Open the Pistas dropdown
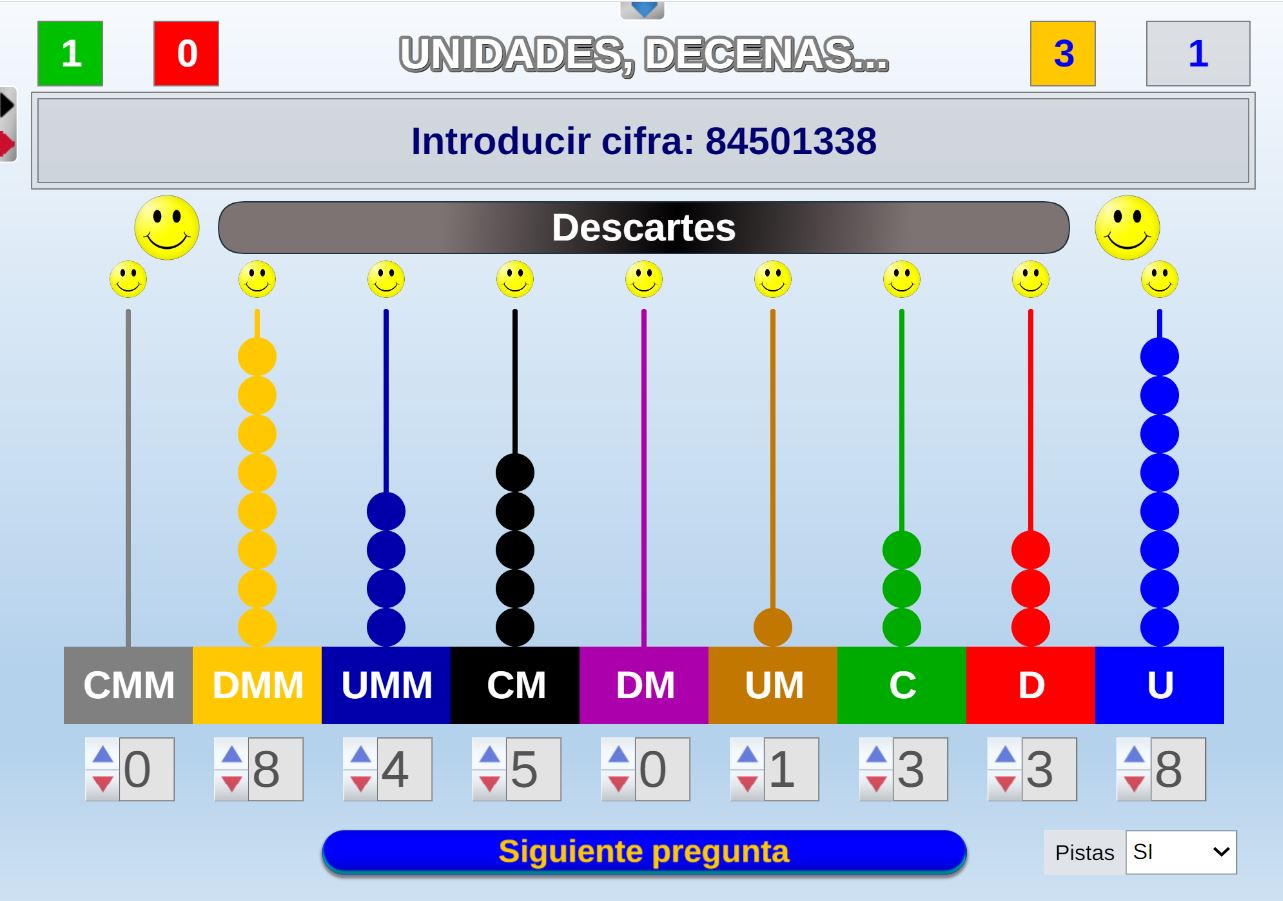This screenshot has height=901, width=1283. pos(1180,852)
